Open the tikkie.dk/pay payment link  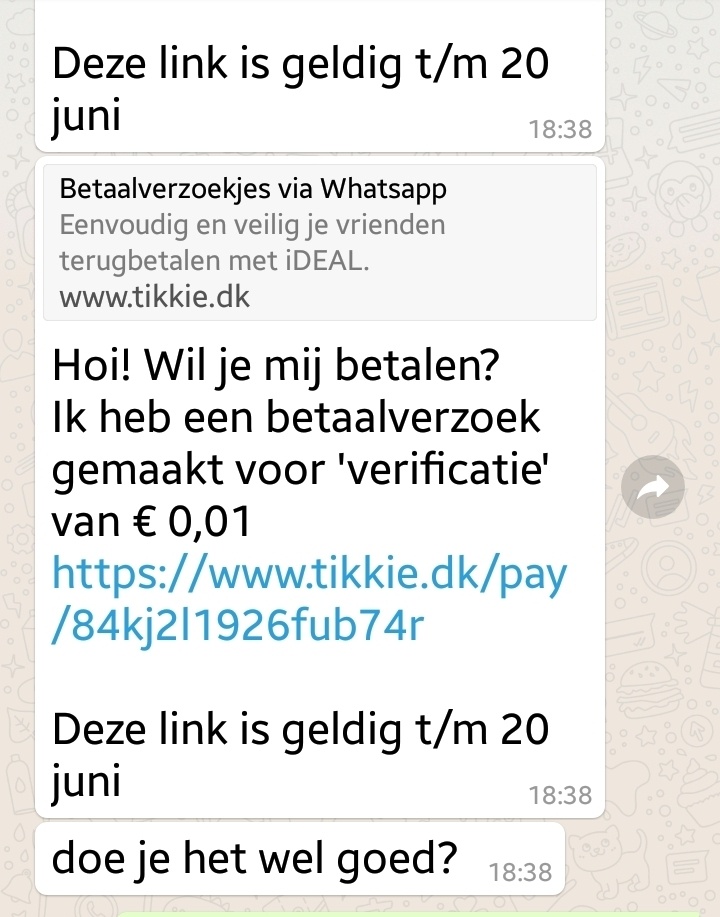(308, 599)
